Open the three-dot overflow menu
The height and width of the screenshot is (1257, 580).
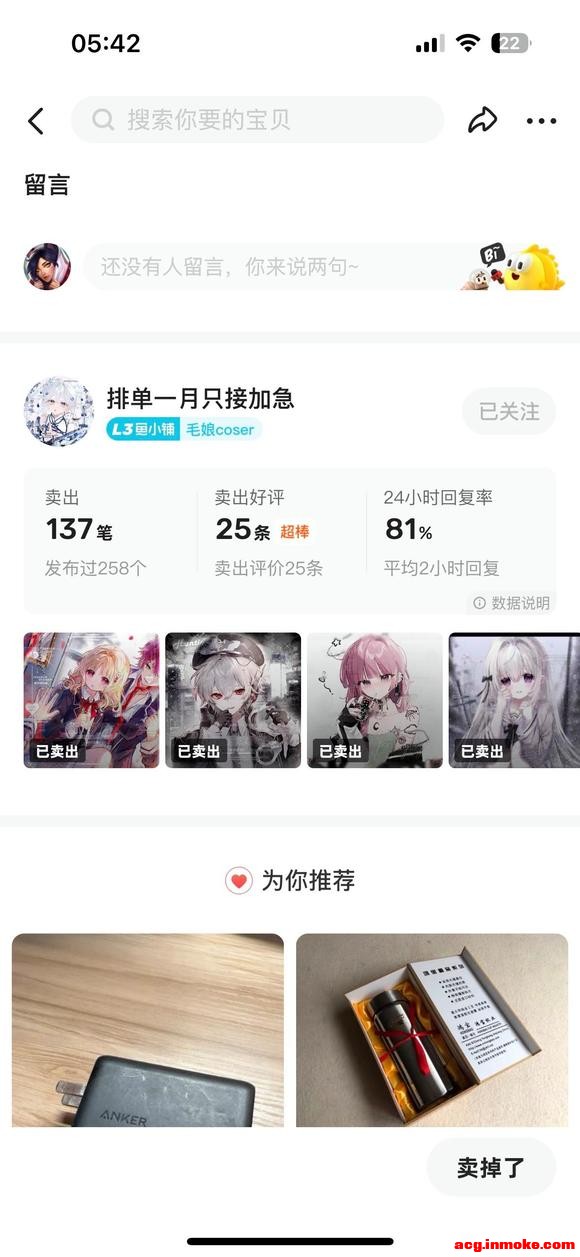(x=541, y=121)
